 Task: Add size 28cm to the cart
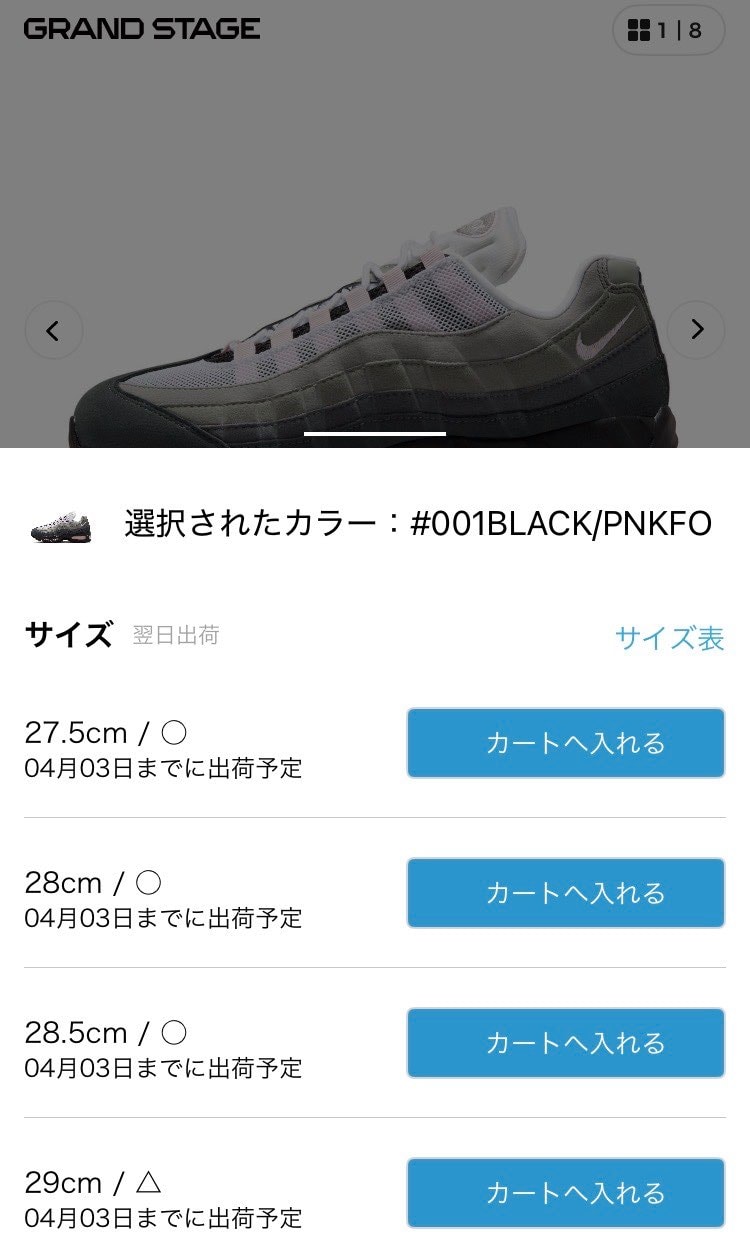[x=564, y=893]
